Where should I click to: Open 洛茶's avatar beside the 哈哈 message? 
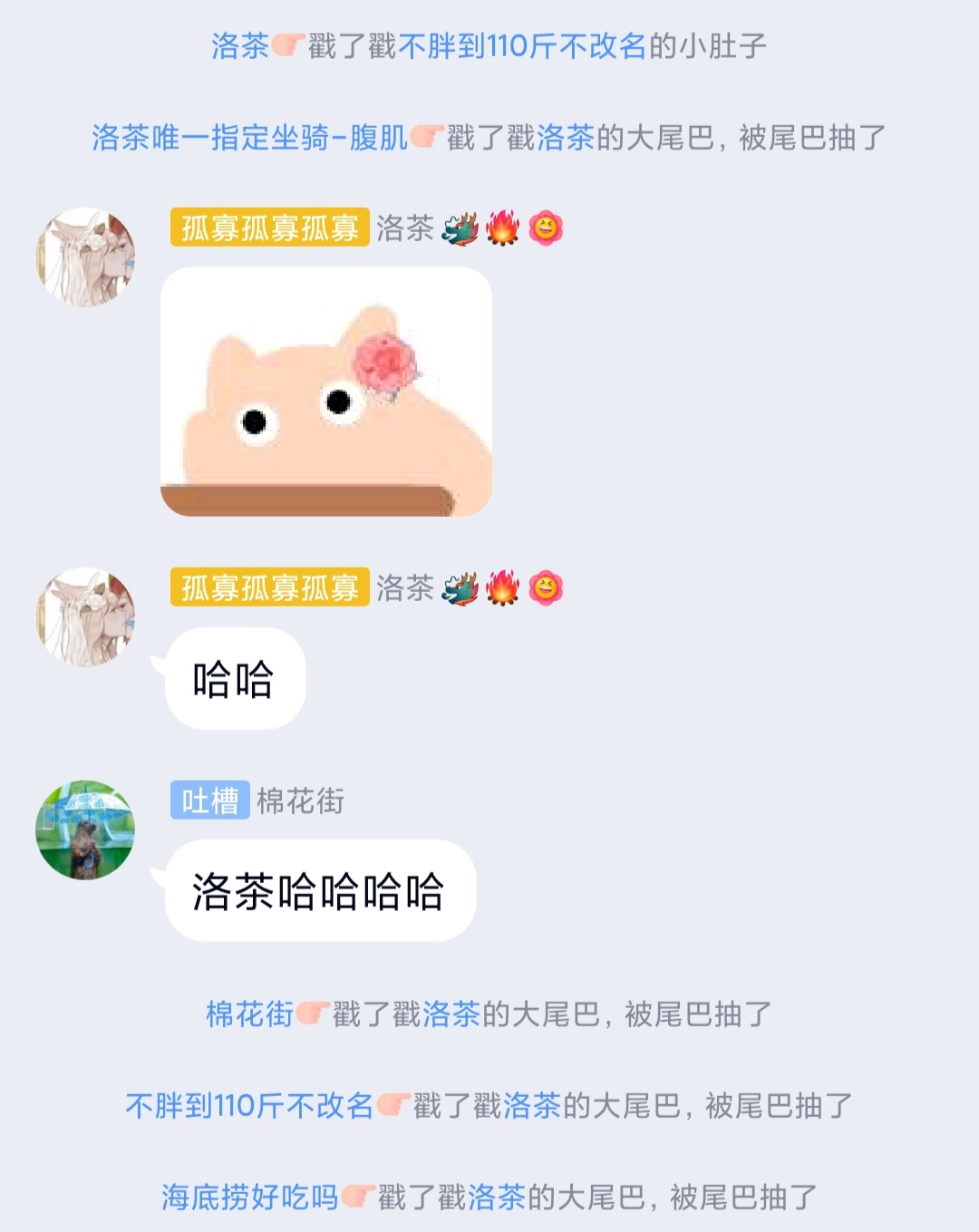[x=85, y=617]
